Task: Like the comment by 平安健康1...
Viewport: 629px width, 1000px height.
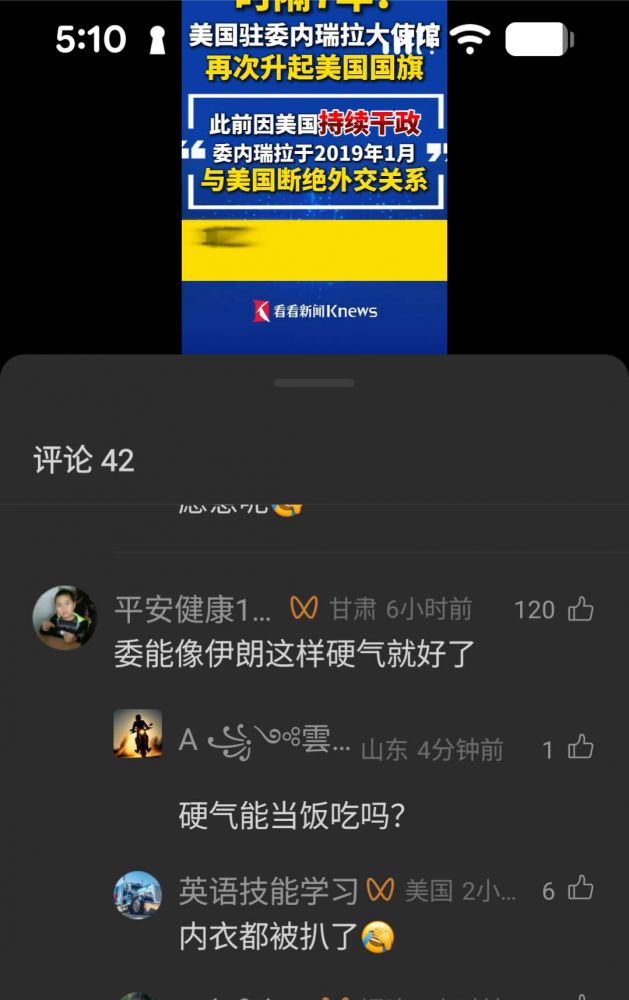Action: (580, 609)
